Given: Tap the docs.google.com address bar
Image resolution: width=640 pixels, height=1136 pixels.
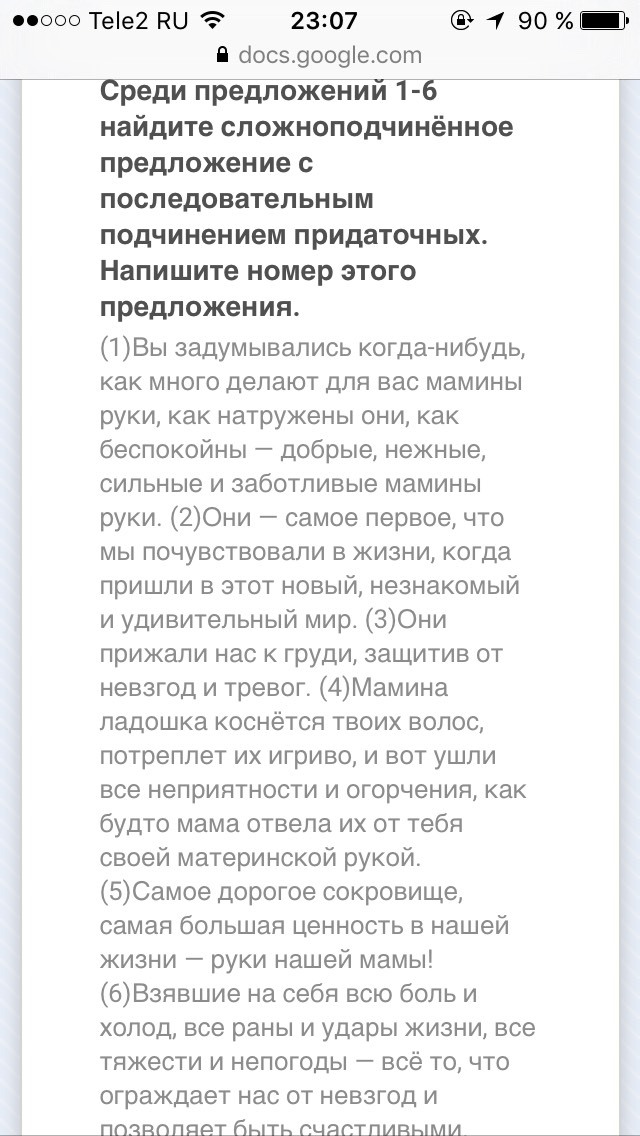Looking at the screenshot, I should (x=320, y=56).
